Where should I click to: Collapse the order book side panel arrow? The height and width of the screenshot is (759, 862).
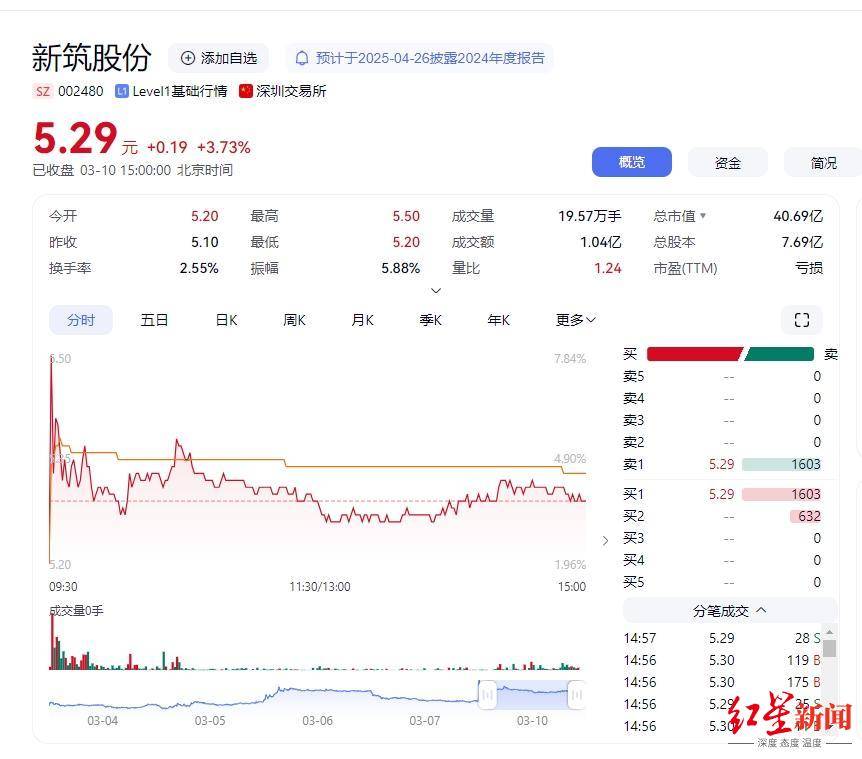coord(604,541)
